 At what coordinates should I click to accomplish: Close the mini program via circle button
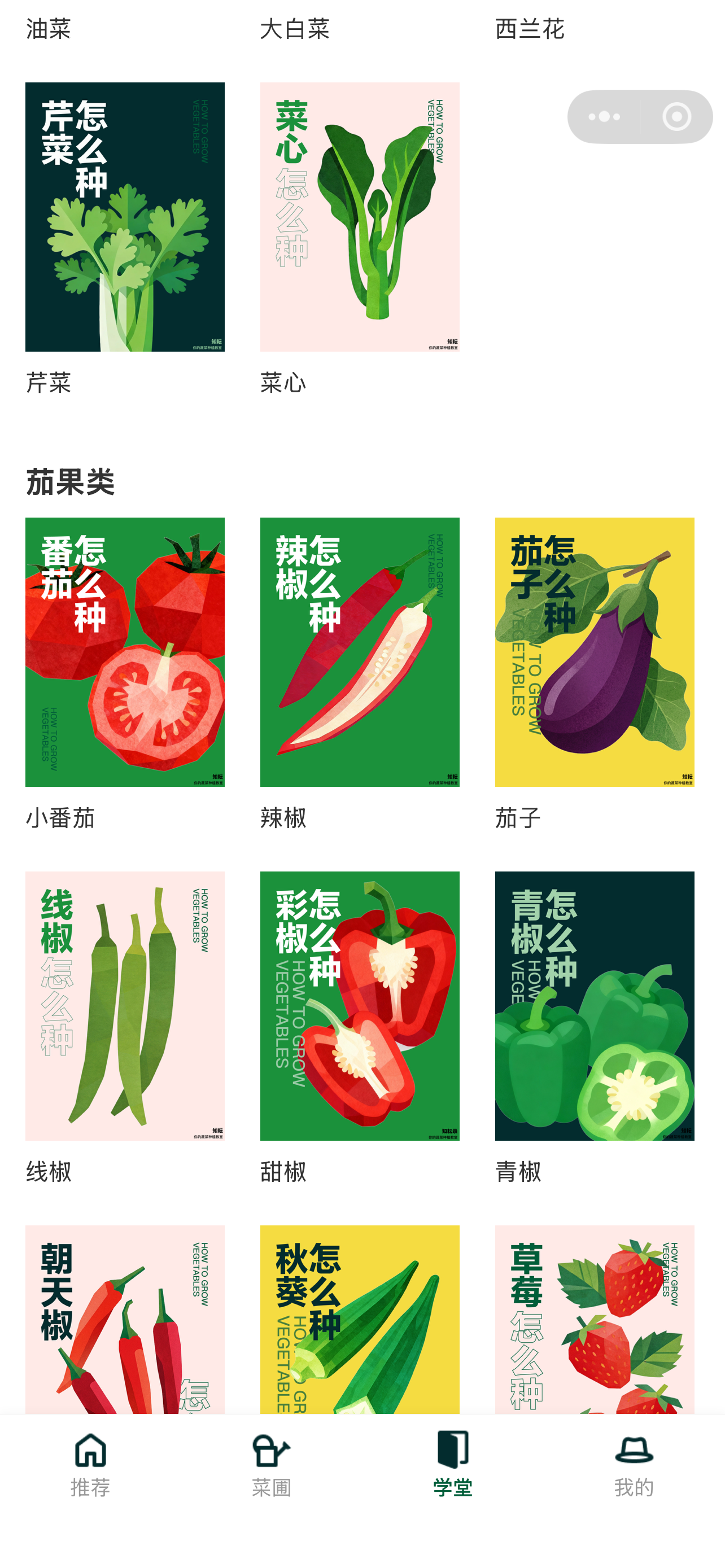[x=676, y=117]
